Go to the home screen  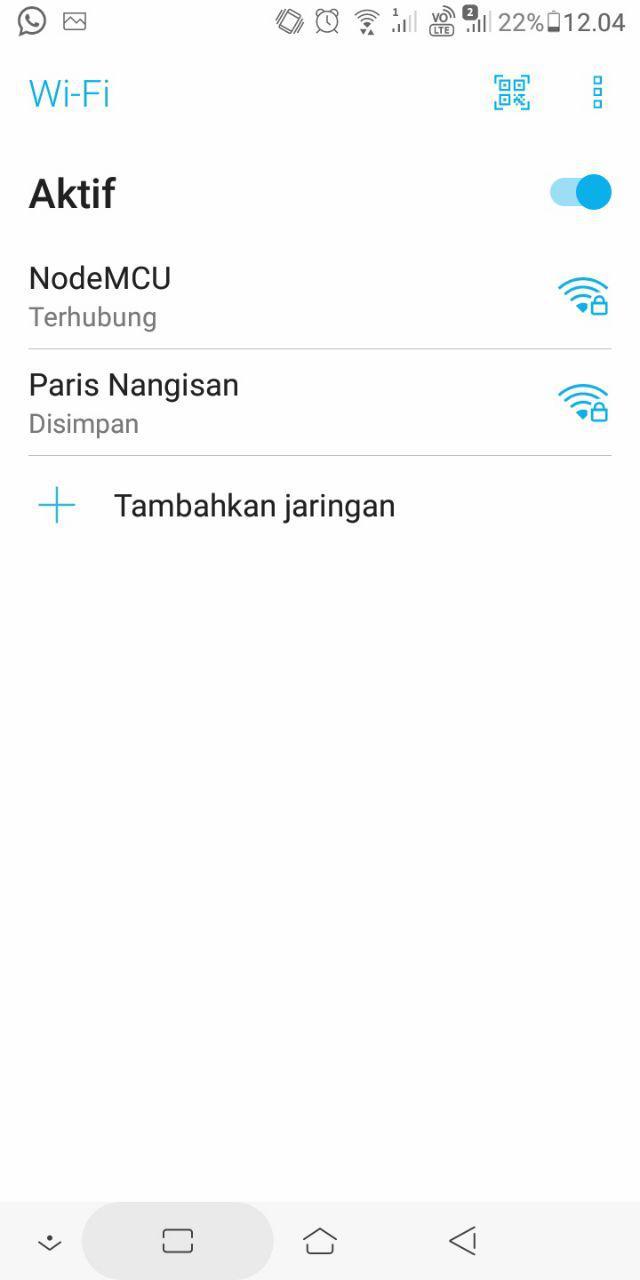[x=320, y=1241]
